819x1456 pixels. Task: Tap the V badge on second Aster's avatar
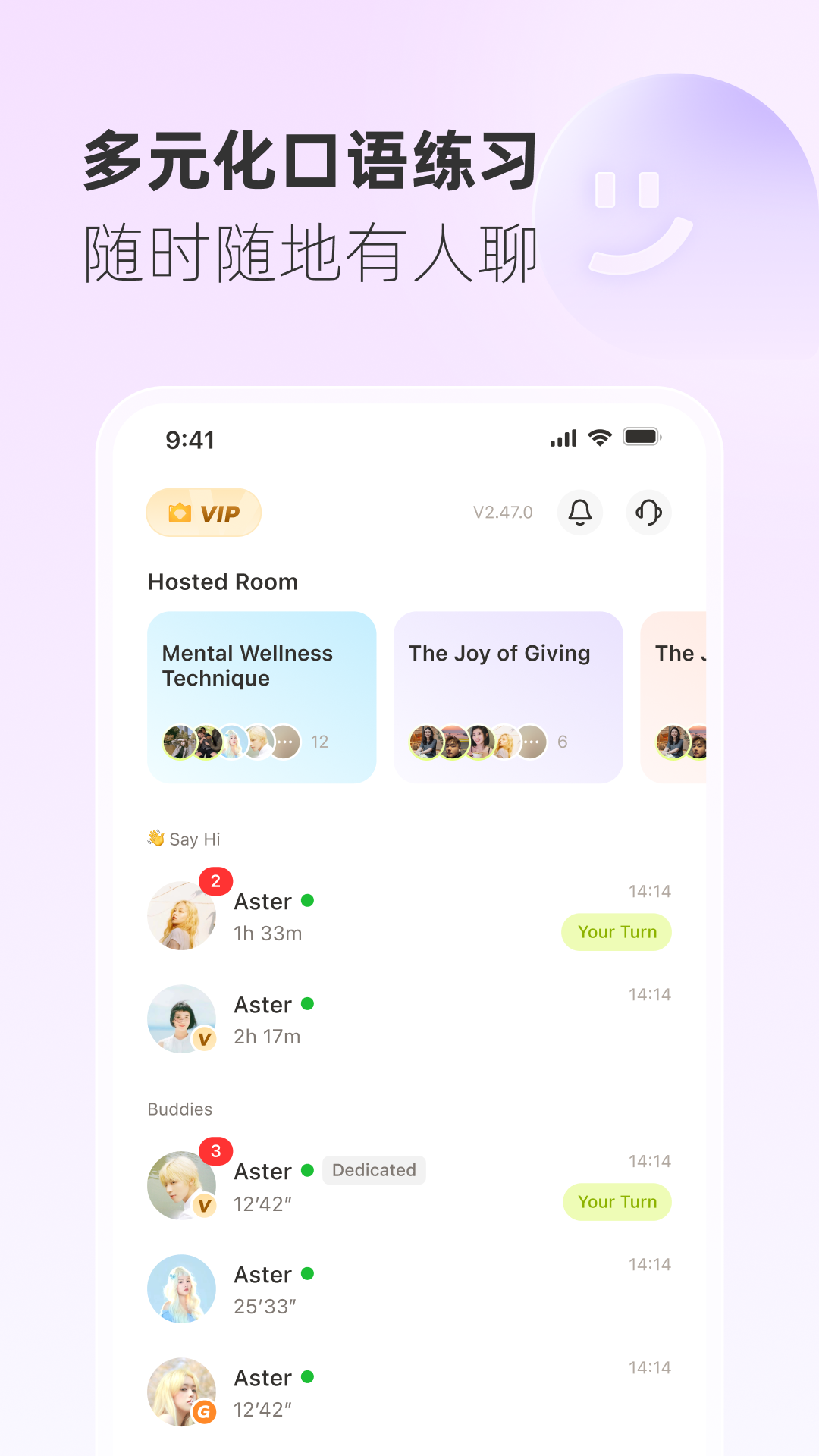[x=205, y=1040]
